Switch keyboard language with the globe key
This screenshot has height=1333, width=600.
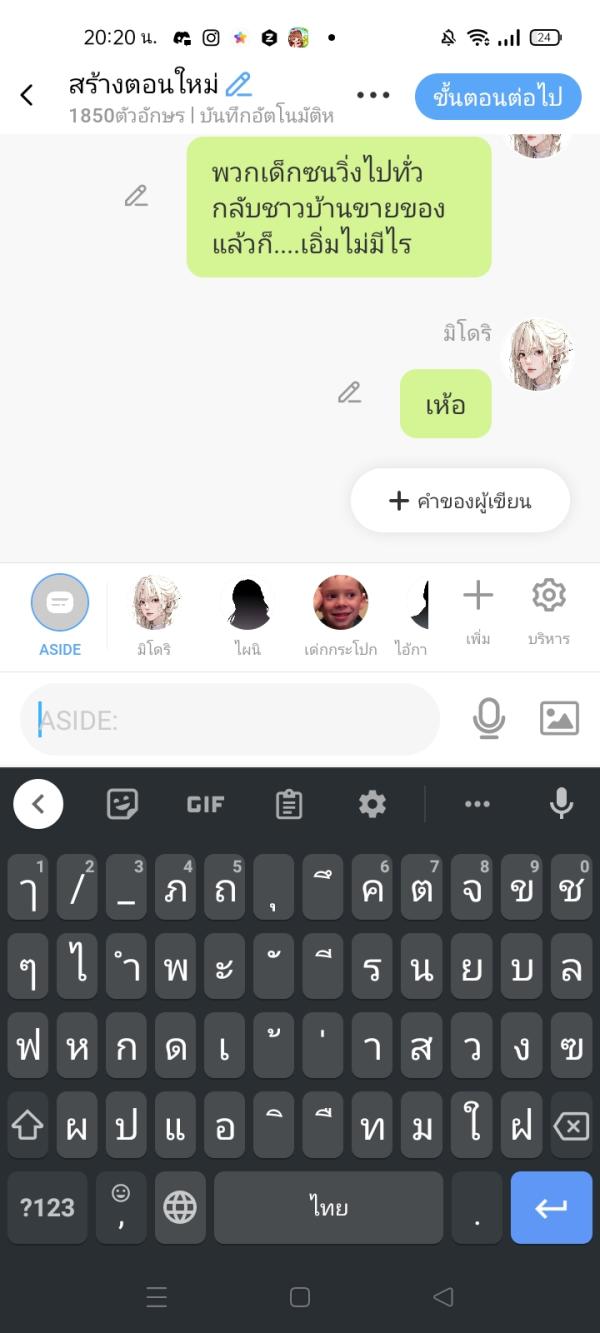click(x=180, y=1207)
